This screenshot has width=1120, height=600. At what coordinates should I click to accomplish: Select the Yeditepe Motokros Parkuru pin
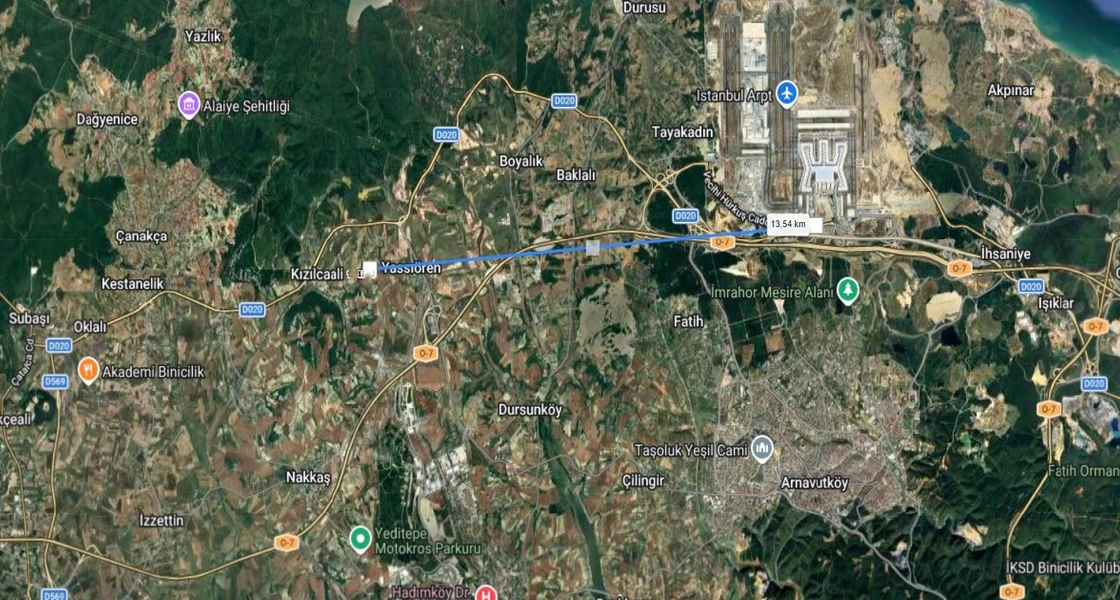point(360,540)
